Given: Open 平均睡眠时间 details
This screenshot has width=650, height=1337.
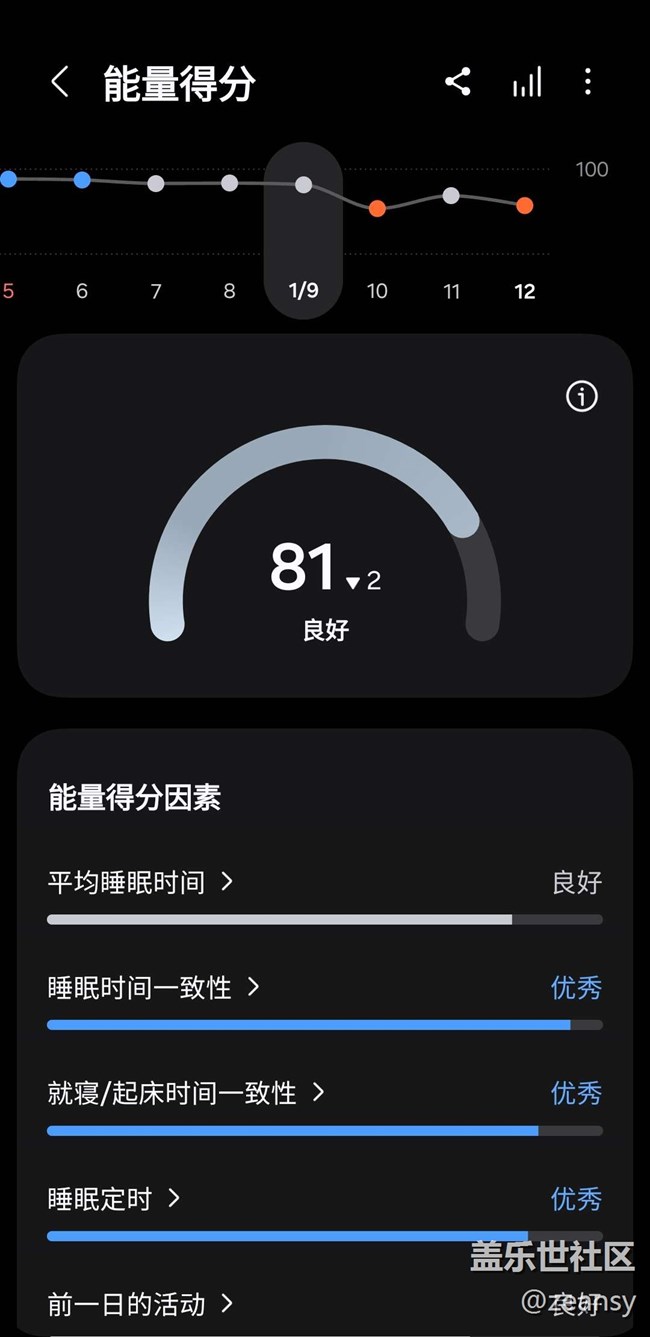Looking at the screenshot, I should click(141, 882).
